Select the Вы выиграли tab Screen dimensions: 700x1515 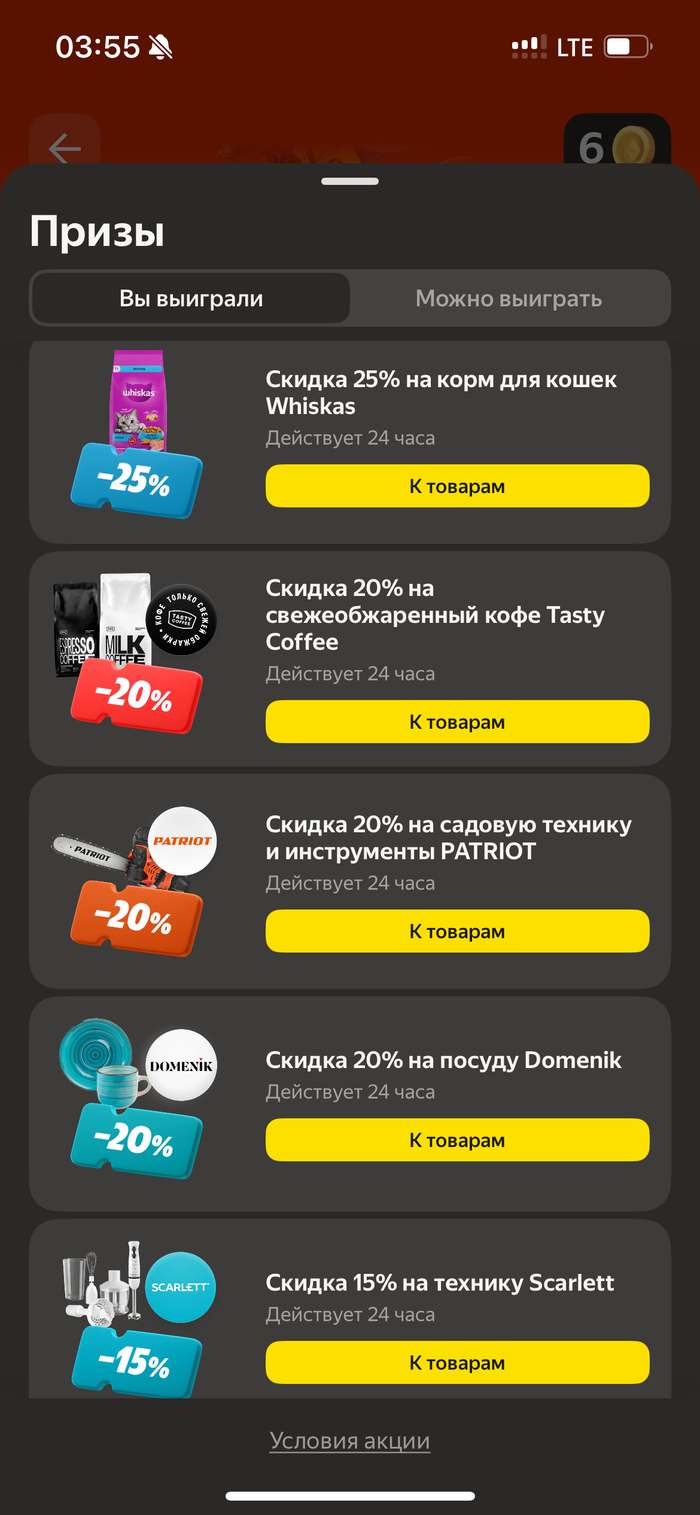191,298
